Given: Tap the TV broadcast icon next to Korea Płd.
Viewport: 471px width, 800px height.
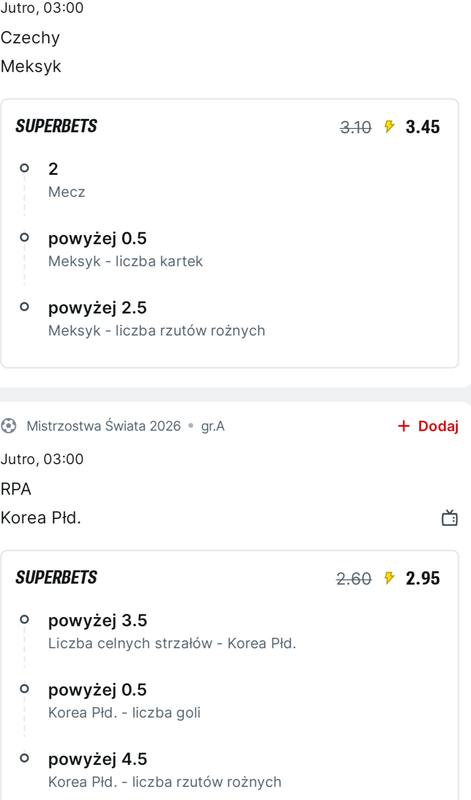Looking at the screenshot, I should click(x=449, y=518).
